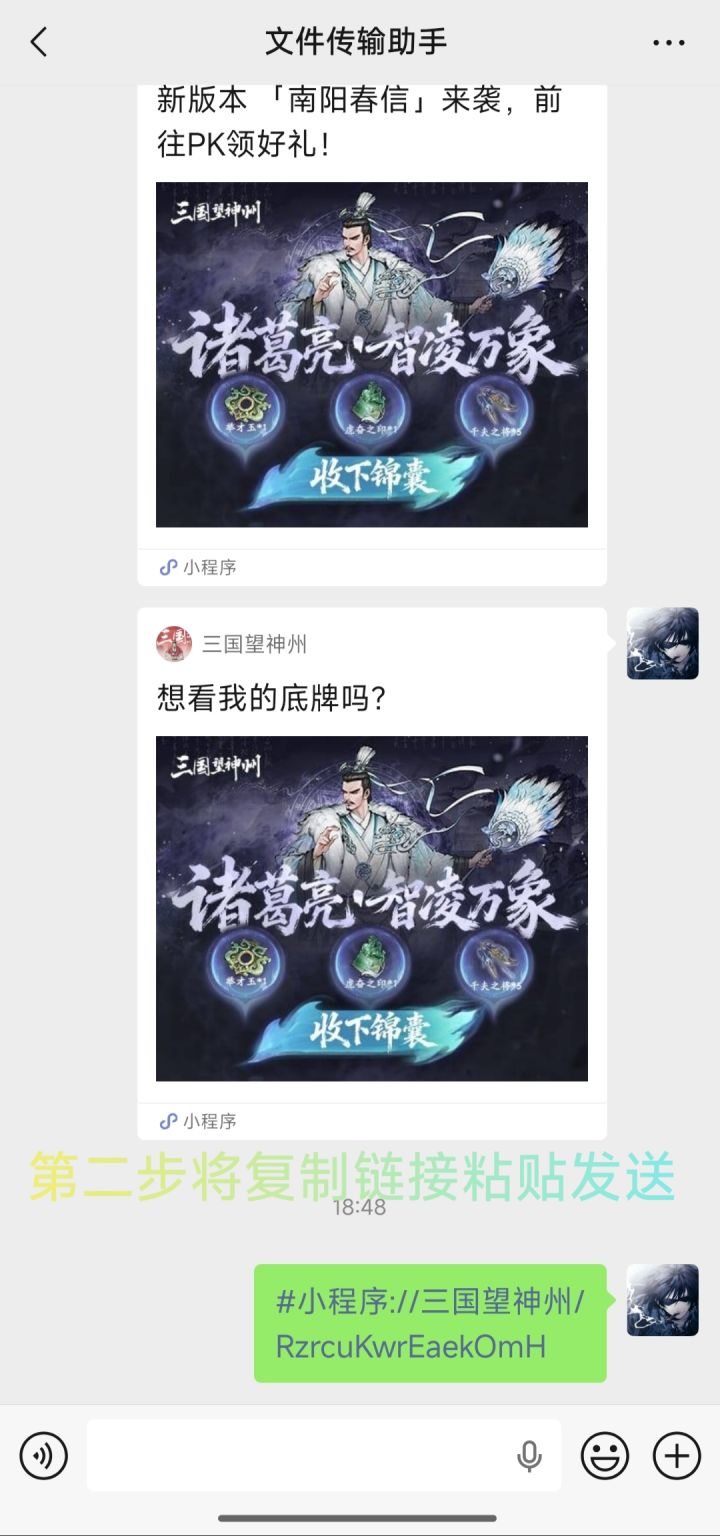Tap the 文件传输助手 chat title
This screenshot has width=720, height=1536.
[x=356, y=42]
